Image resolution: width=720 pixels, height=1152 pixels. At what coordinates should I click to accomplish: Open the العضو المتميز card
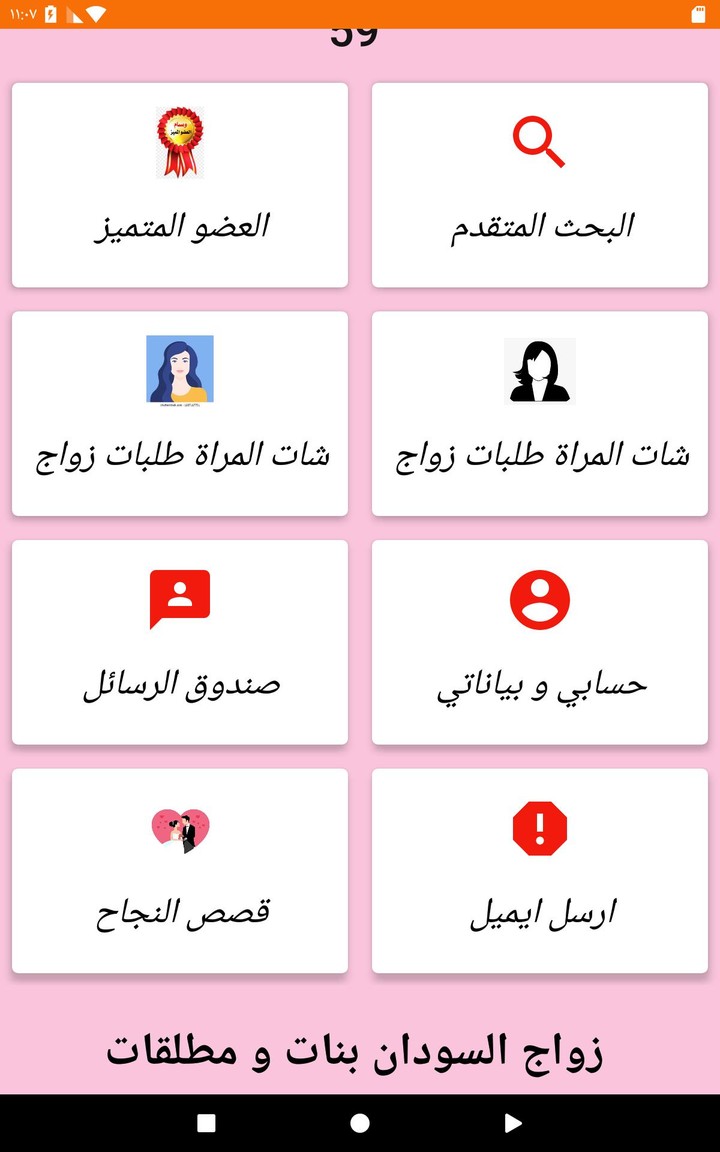coord(179,185)
